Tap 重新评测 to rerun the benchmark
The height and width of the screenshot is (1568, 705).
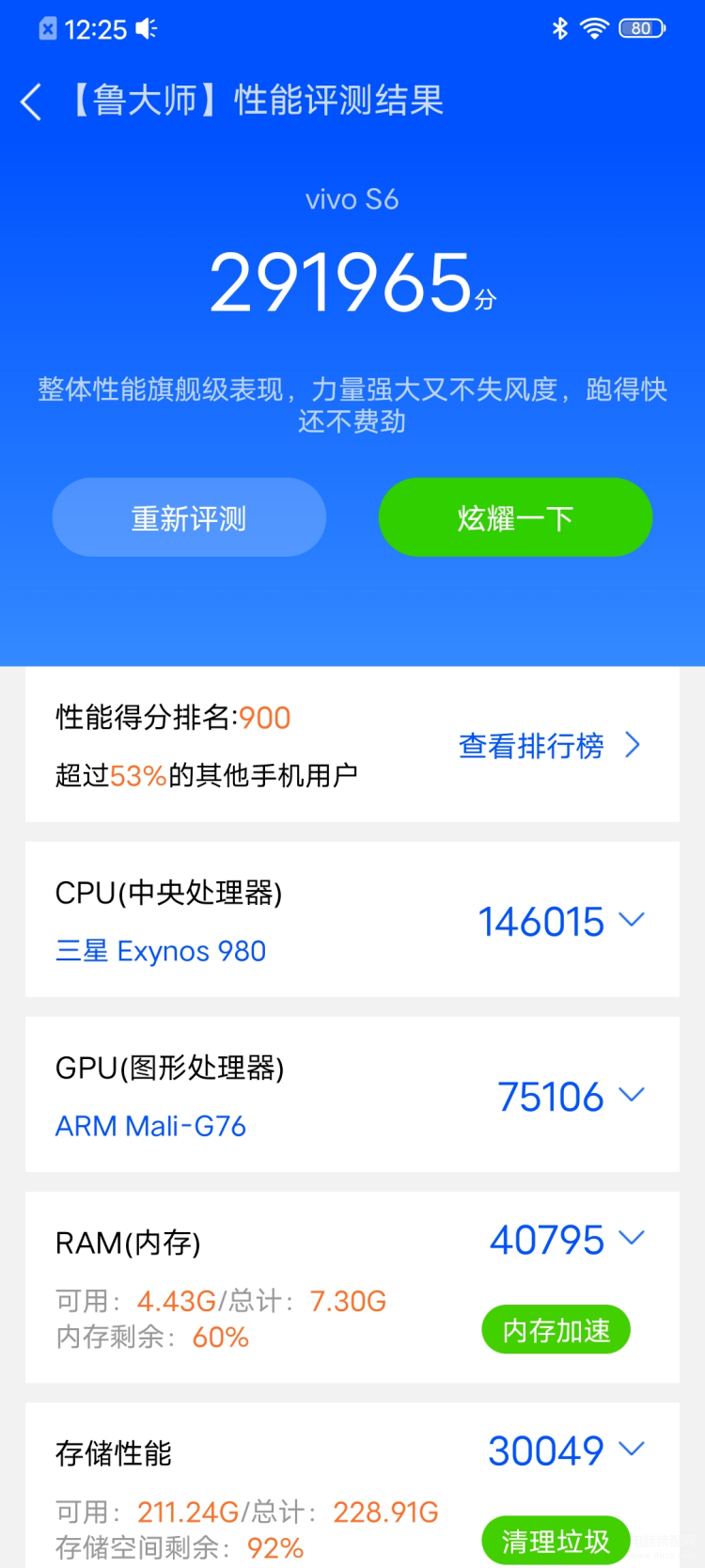pyautogui.click(x=189, y=517)
